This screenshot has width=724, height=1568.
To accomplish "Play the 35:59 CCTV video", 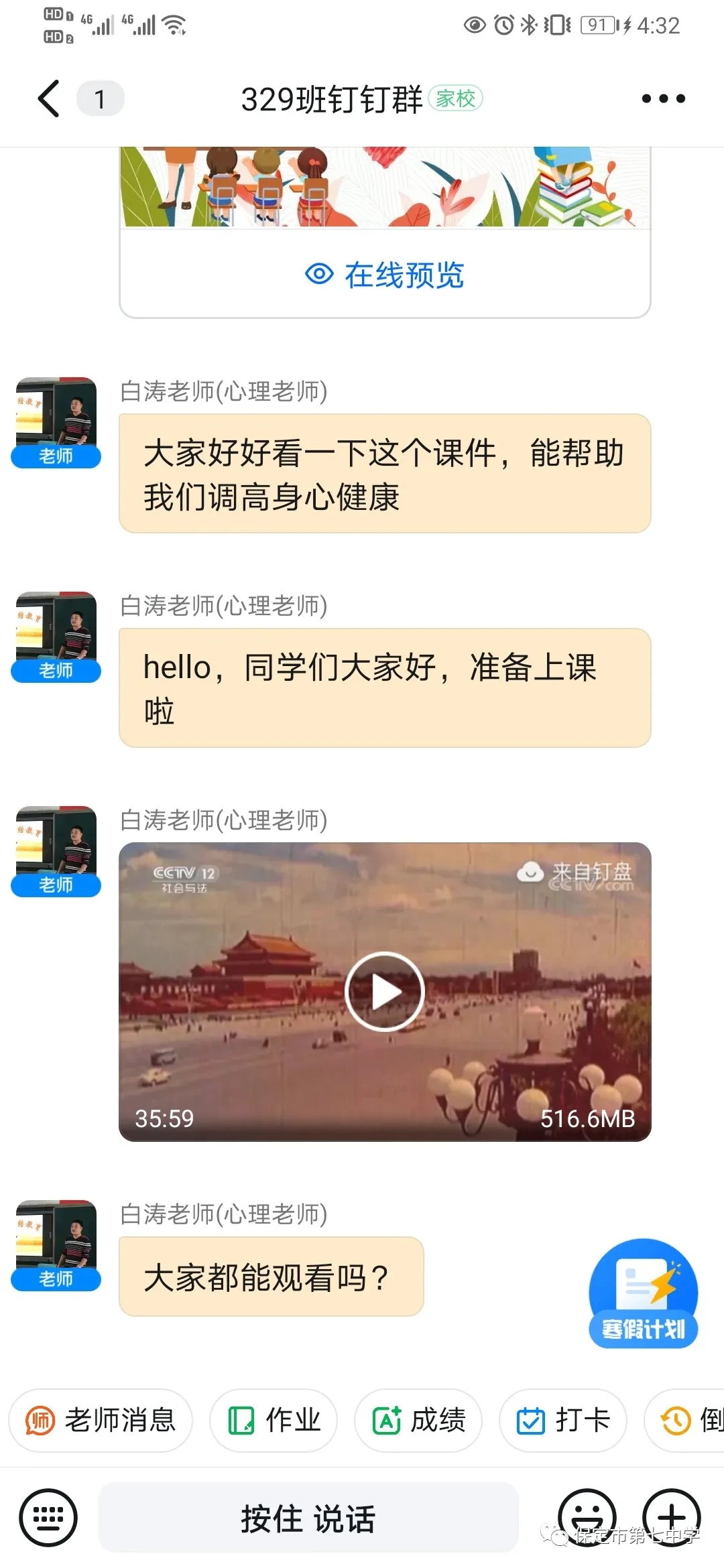I will point(385,991).
